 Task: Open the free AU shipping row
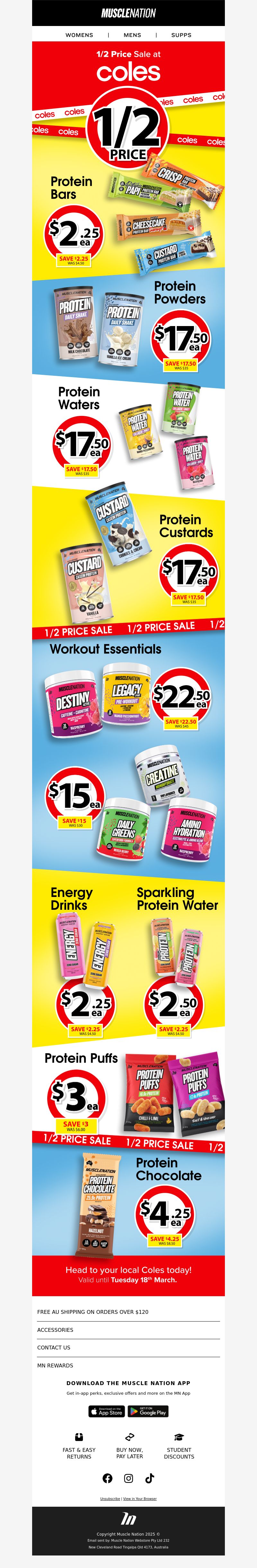coord(93,1312)
